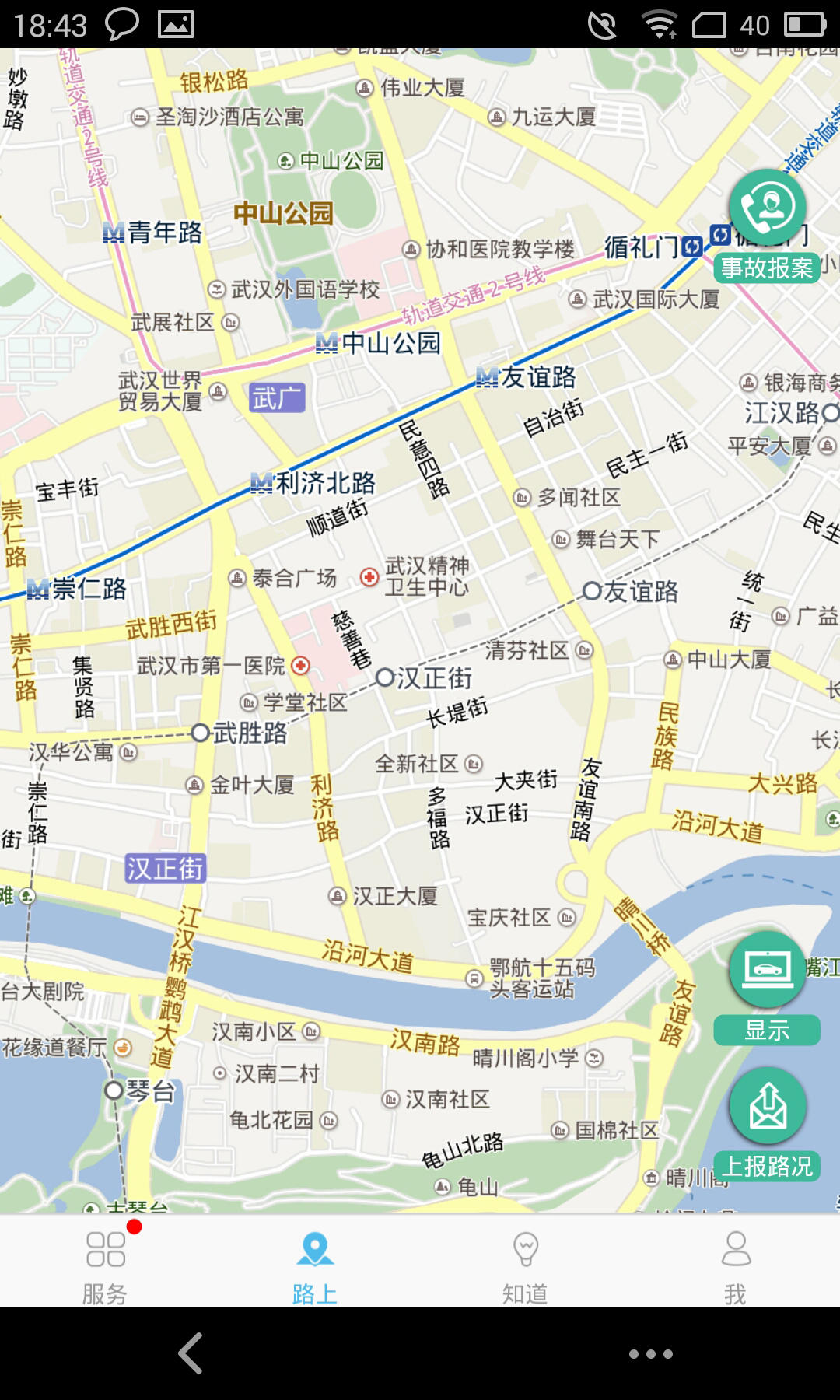Image resolution: width=840 pixels, height=1400 pixels.
Task: Open the three-dot system menu
Action: tap(650, 1354)
